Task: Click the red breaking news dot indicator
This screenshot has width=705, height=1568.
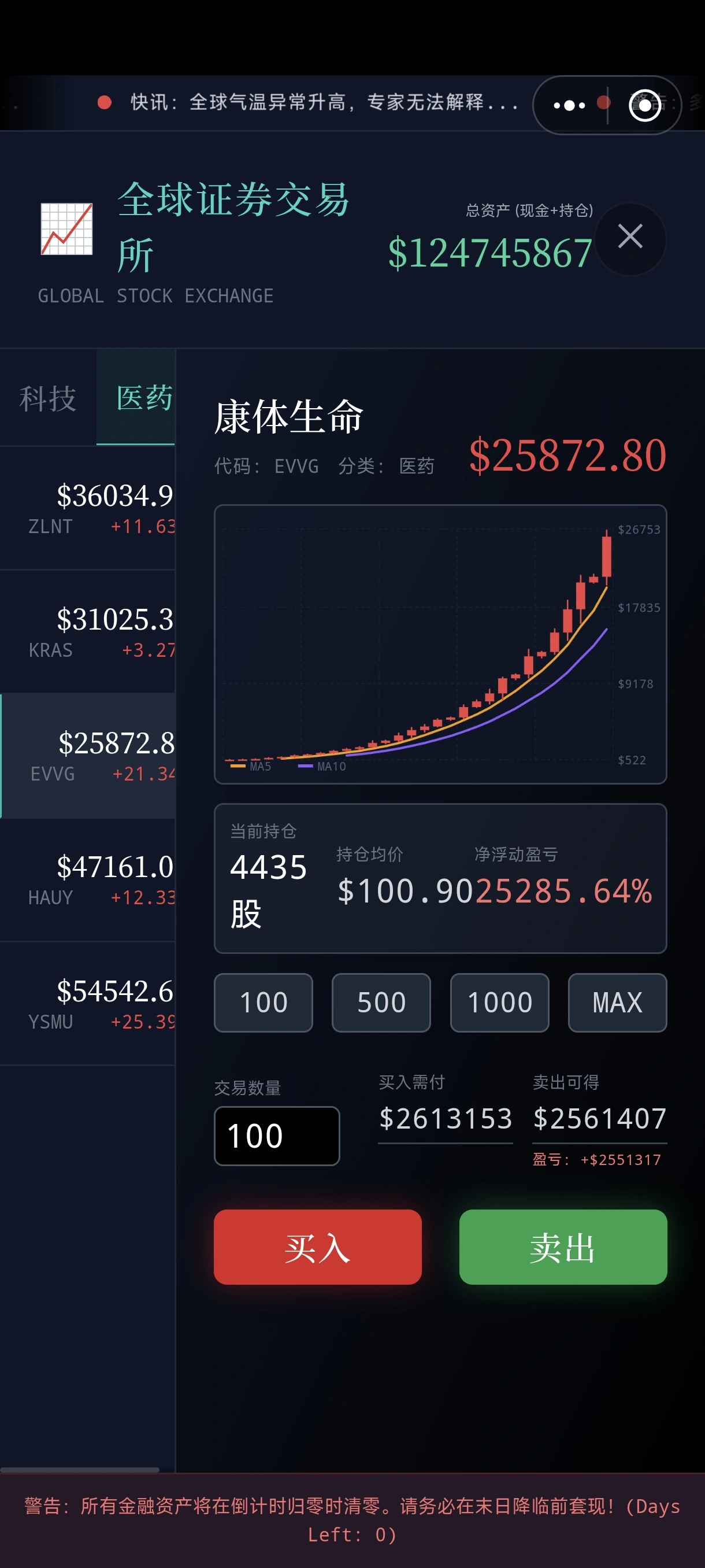Action: pyautogui.click(x=105, y=101)
